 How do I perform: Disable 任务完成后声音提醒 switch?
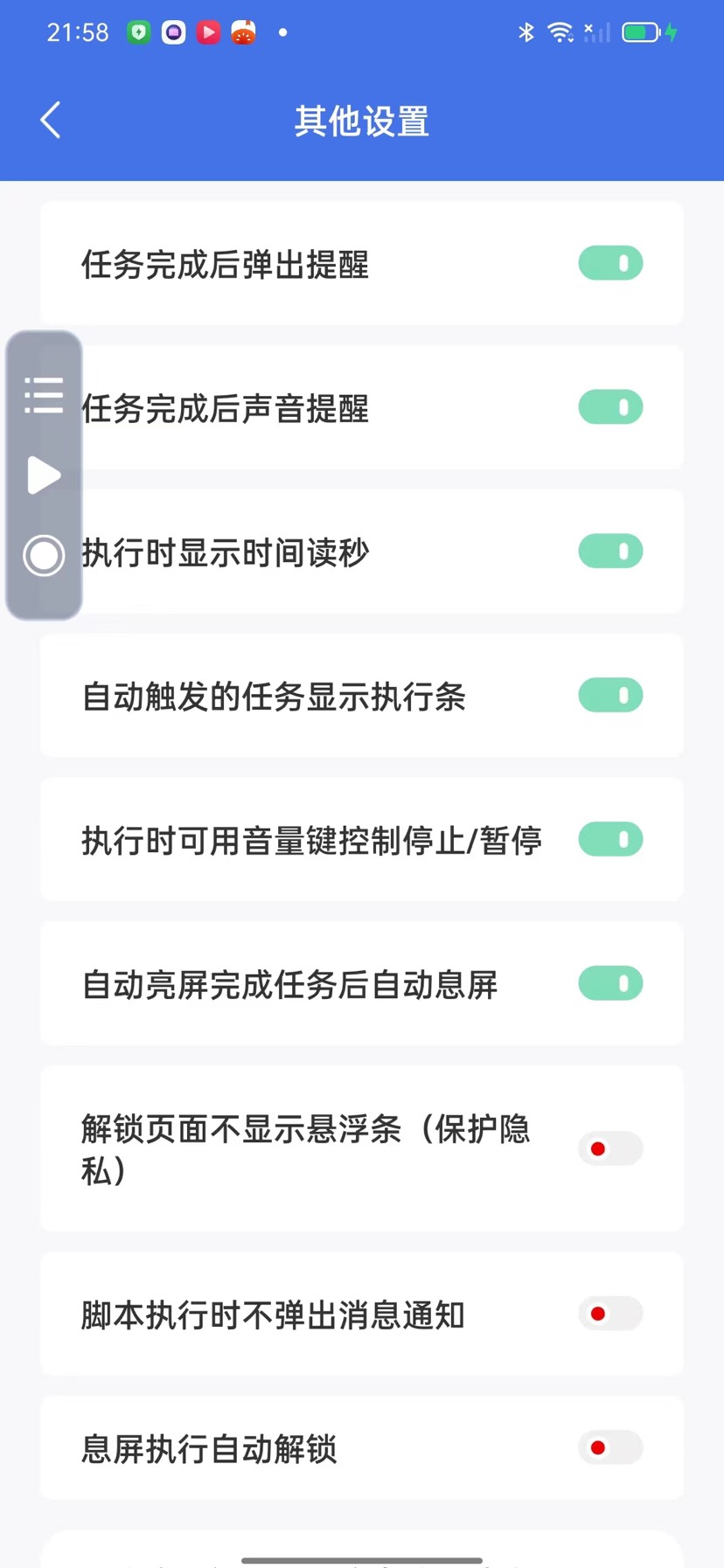coord(610,407)
